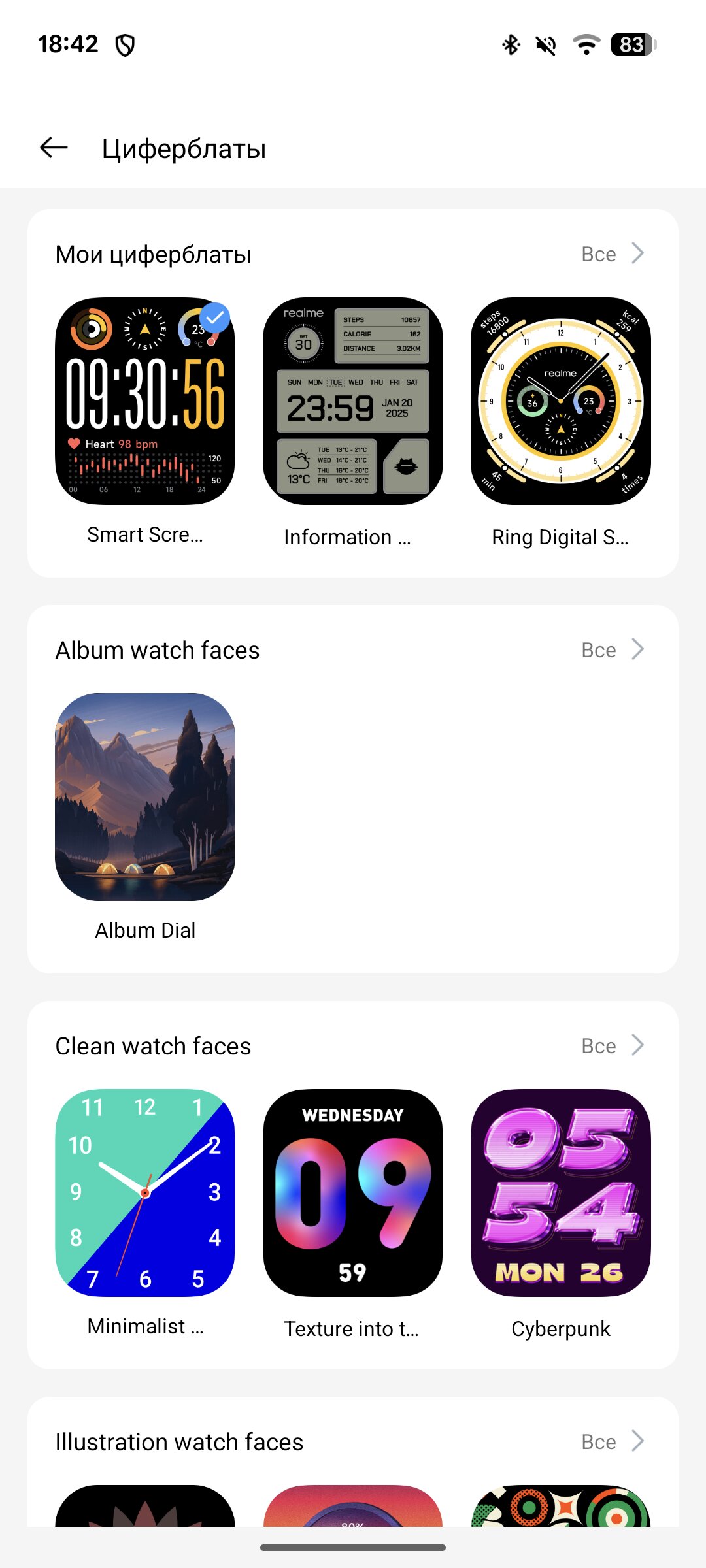The image size is (706, 1568).
Task: Select the Smart Screen watch face
Action: pos(145,401)
